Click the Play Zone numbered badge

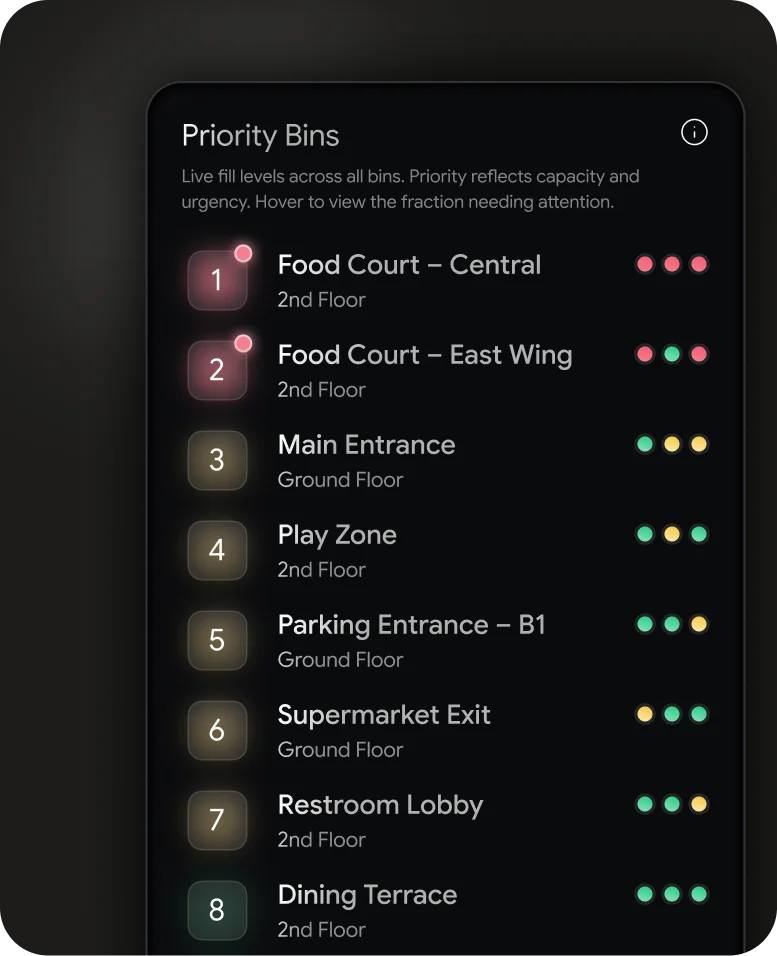click(x=217, y=550)
